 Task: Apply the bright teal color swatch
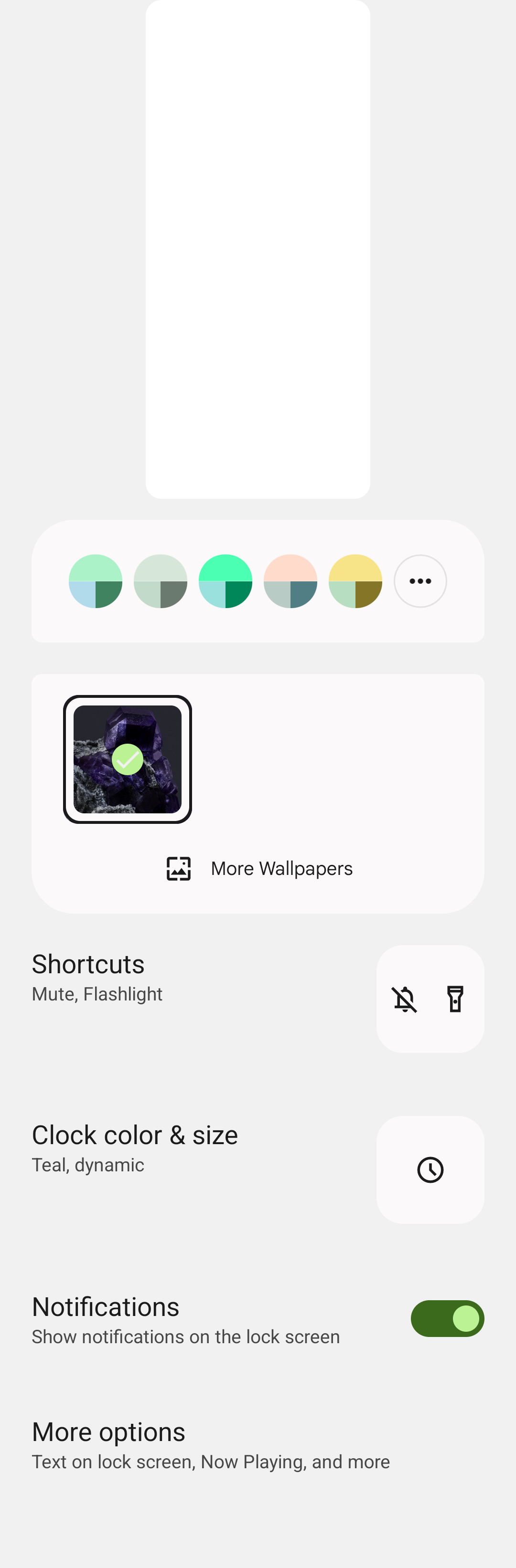click(x=226, y=581)
